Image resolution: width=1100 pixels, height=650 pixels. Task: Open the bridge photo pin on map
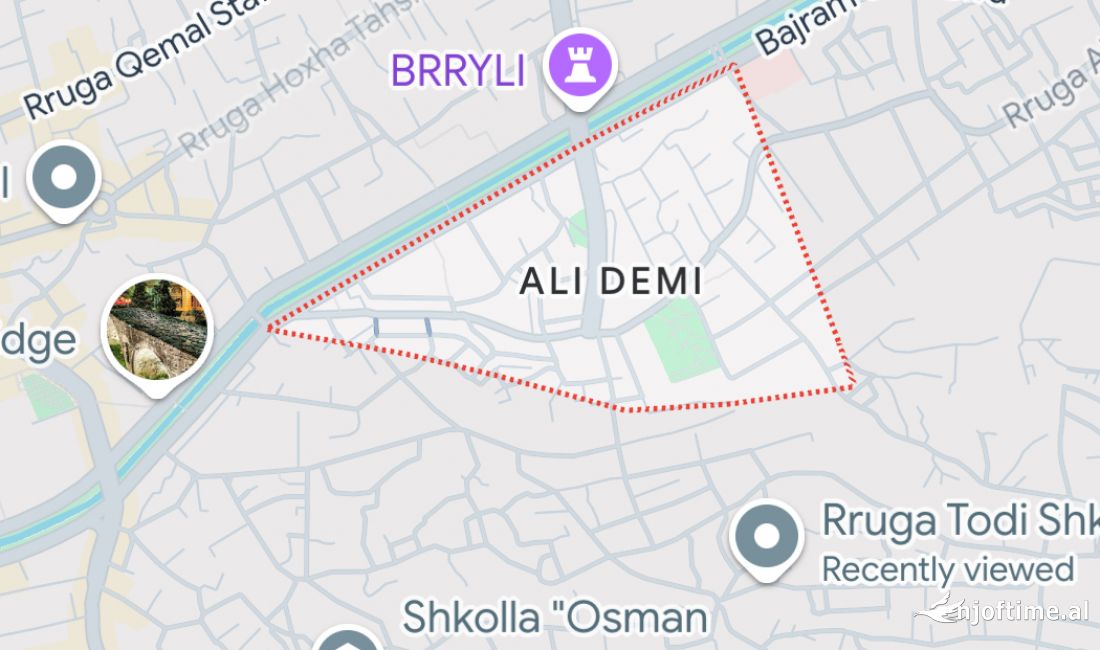pos(157,330)
